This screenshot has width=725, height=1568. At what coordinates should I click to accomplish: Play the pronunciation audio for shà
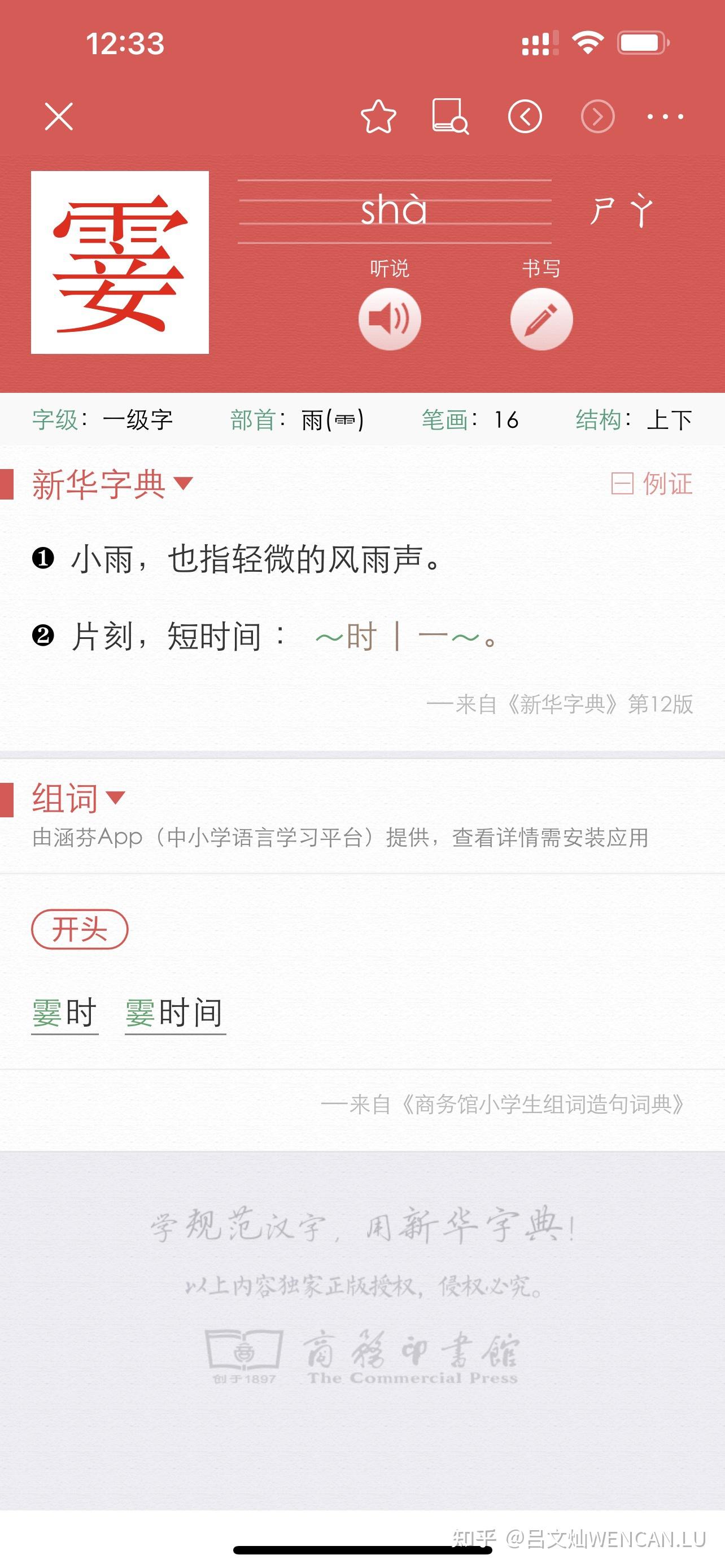391,319
